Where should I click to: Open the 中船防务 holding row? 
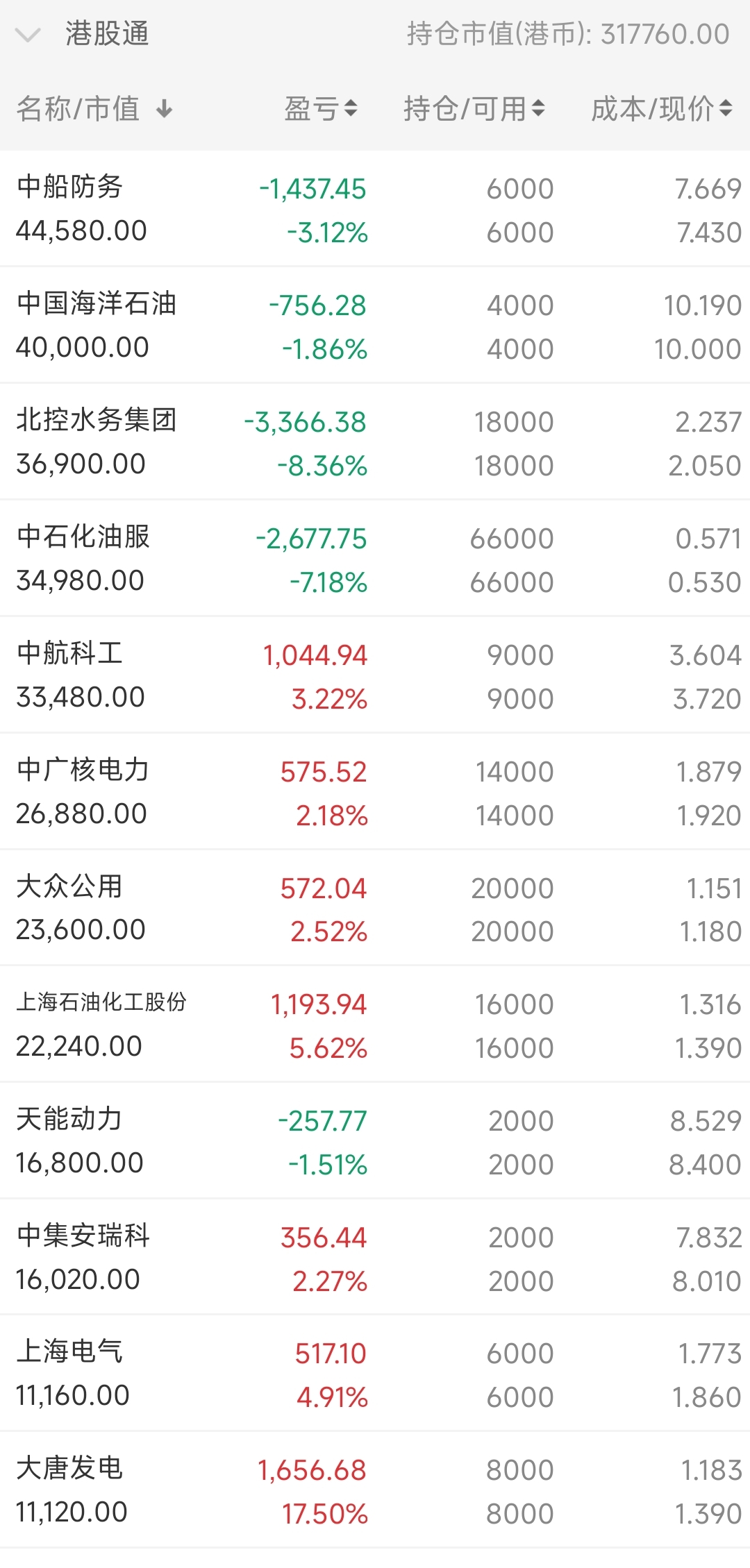(375, 209)
